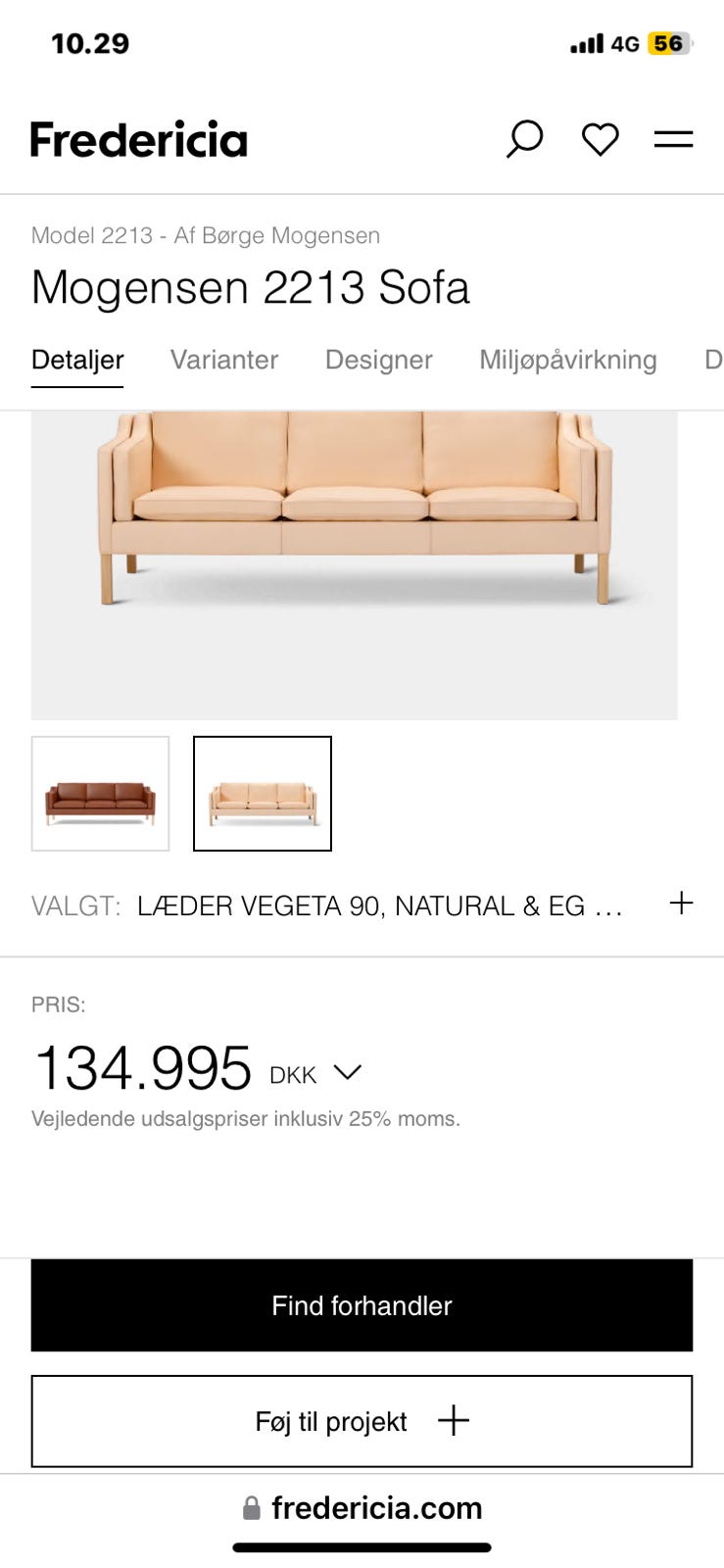Tap the cellular signal indicator
The height and width of the screenshot is (1568, 724).
pyautogui.click(x=585, y=43)
